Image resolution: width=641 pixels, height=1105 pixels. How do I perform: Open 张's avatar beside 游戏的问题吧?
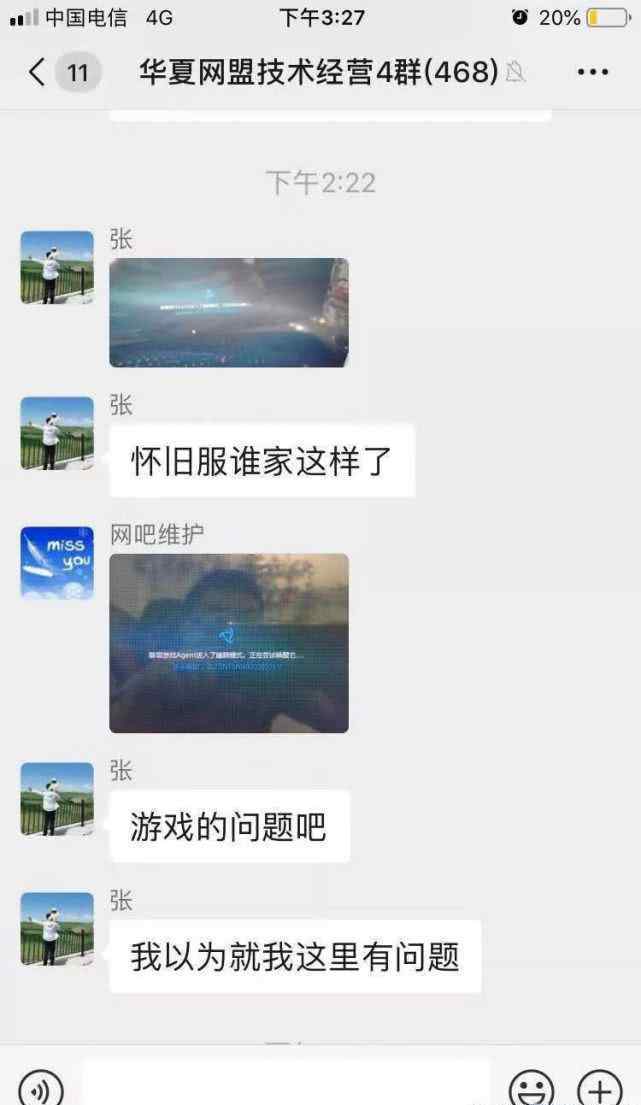(57, 799)
